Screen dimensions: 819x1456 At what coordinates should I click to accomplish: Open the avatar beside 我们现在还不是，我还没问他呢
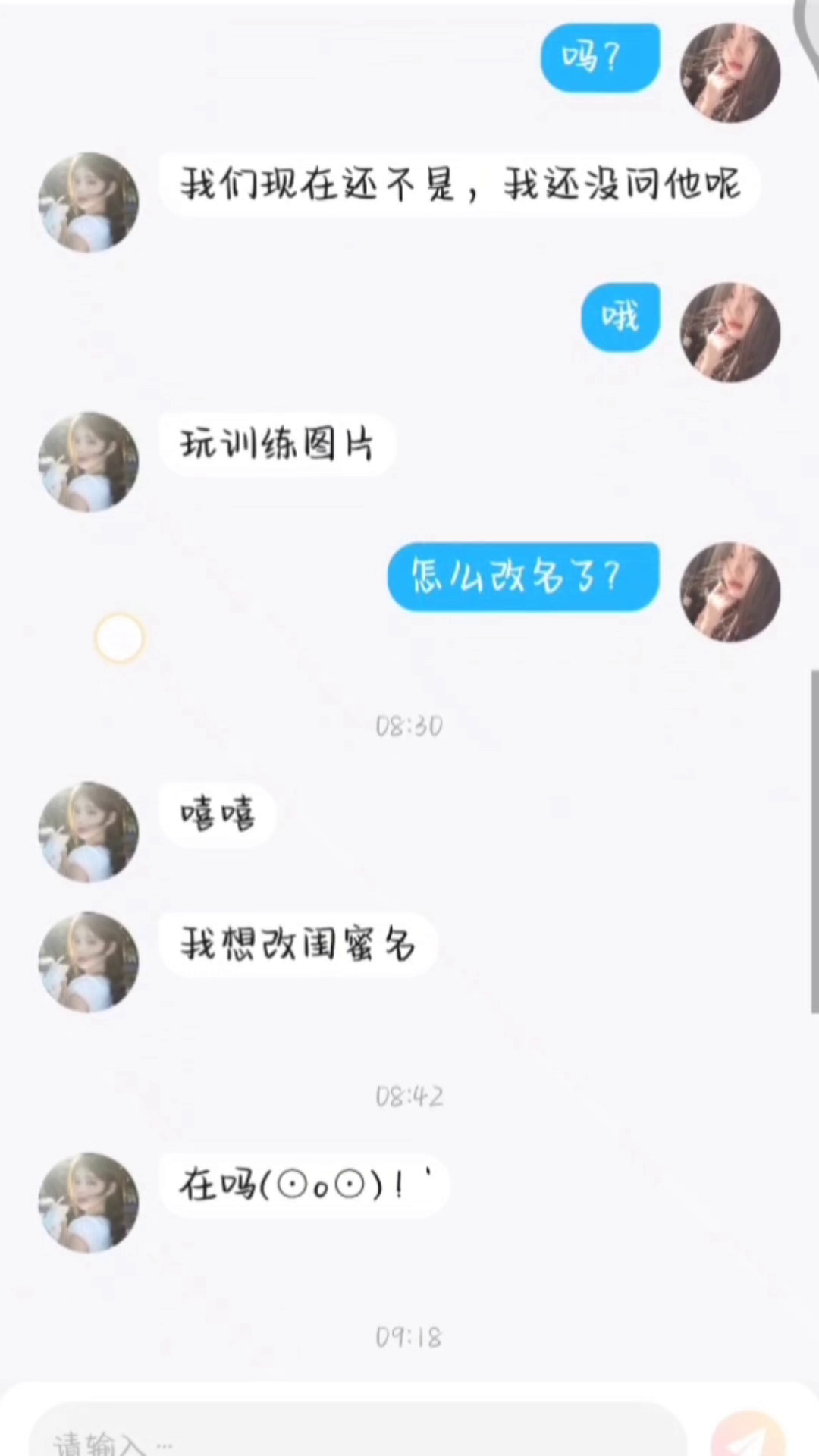pyautogui.click(x=89, y=202)
